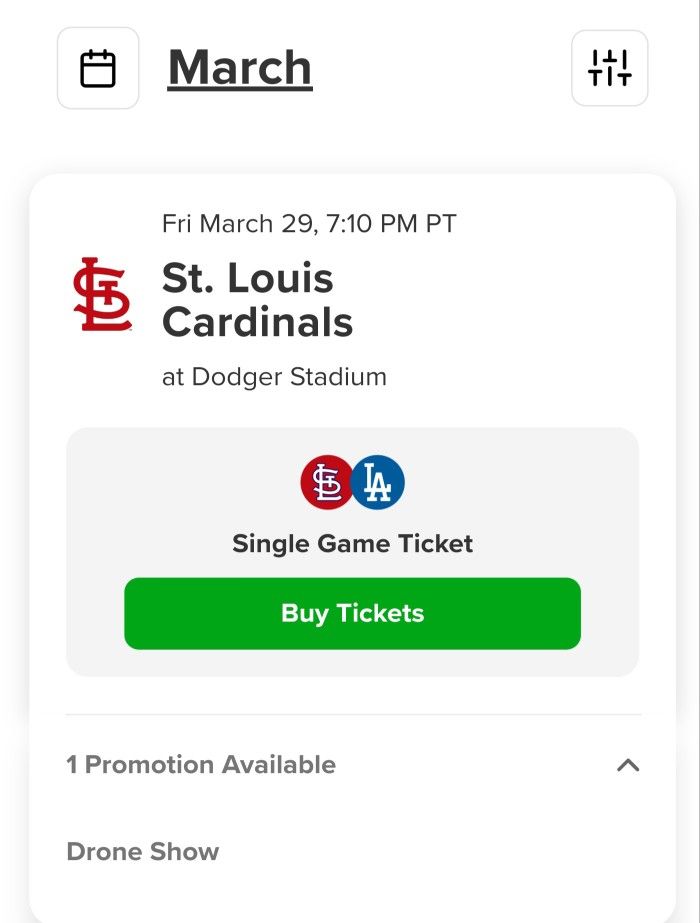Image resolution: width=700 pixels, height=923 pixels.
Task: Tap the green Buy Tickets button
Action: 352,613
